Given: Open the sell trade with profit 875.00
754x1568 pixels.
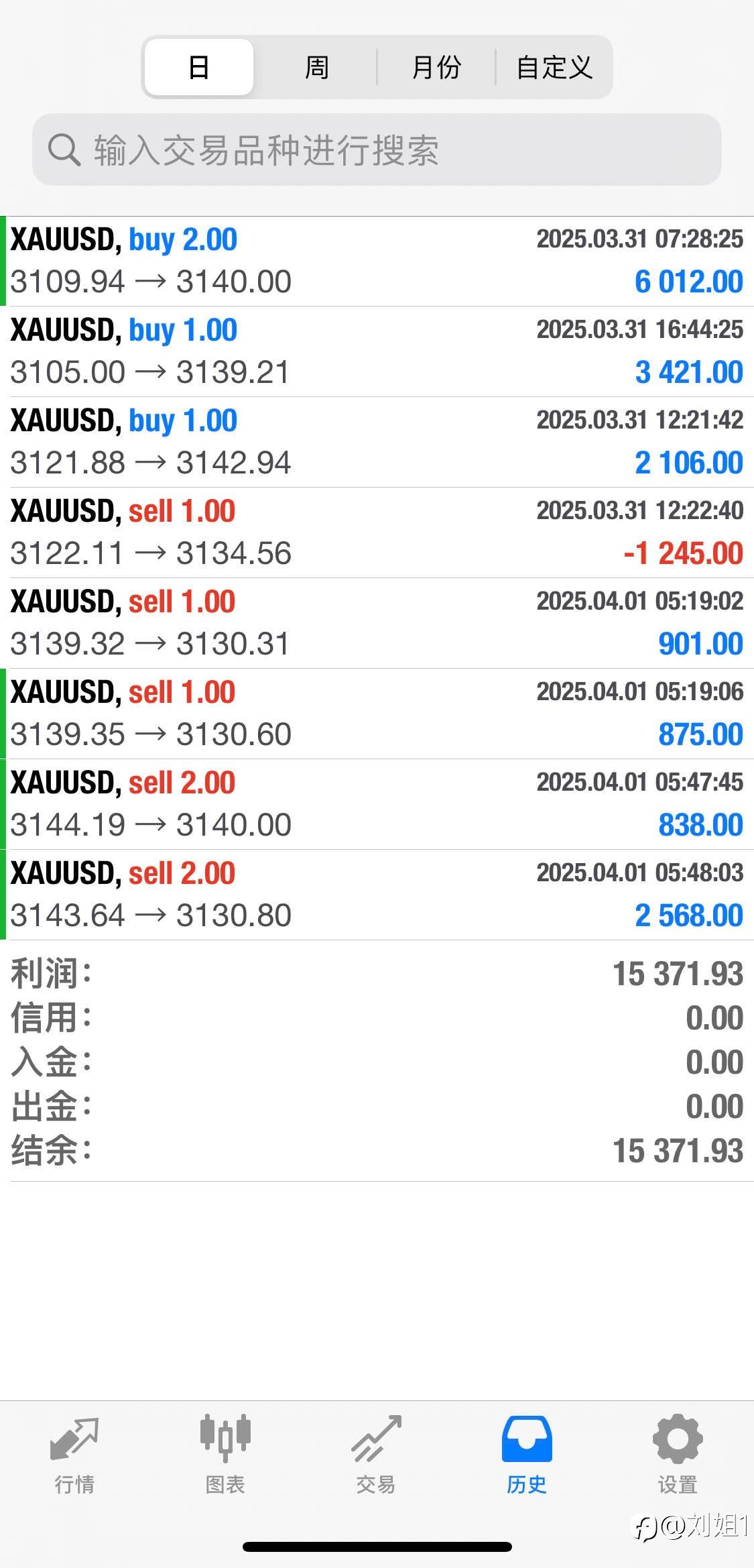Looking at the screenshot, I should click(x=377, y=714).
